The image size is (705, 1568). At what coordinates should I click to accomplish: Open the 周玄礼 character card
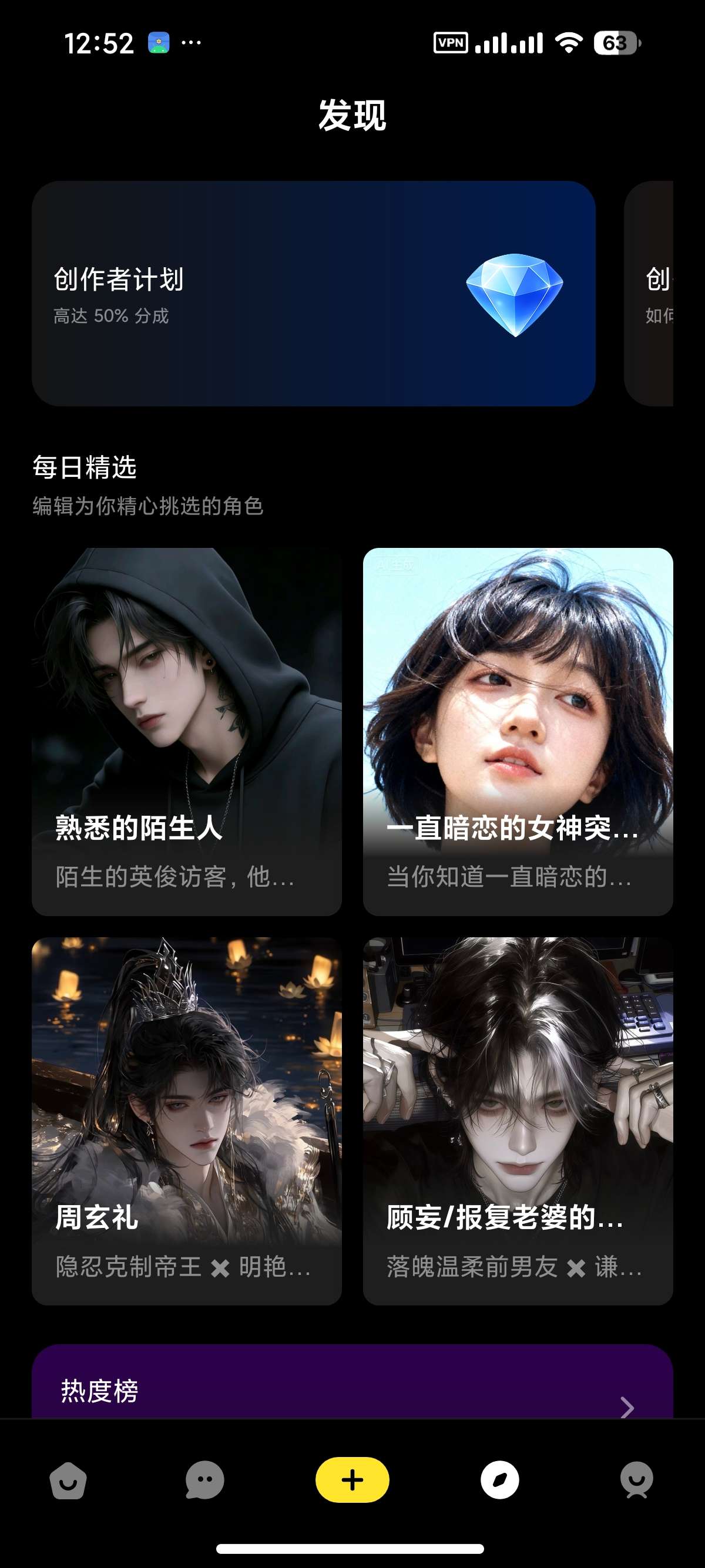186,1121
